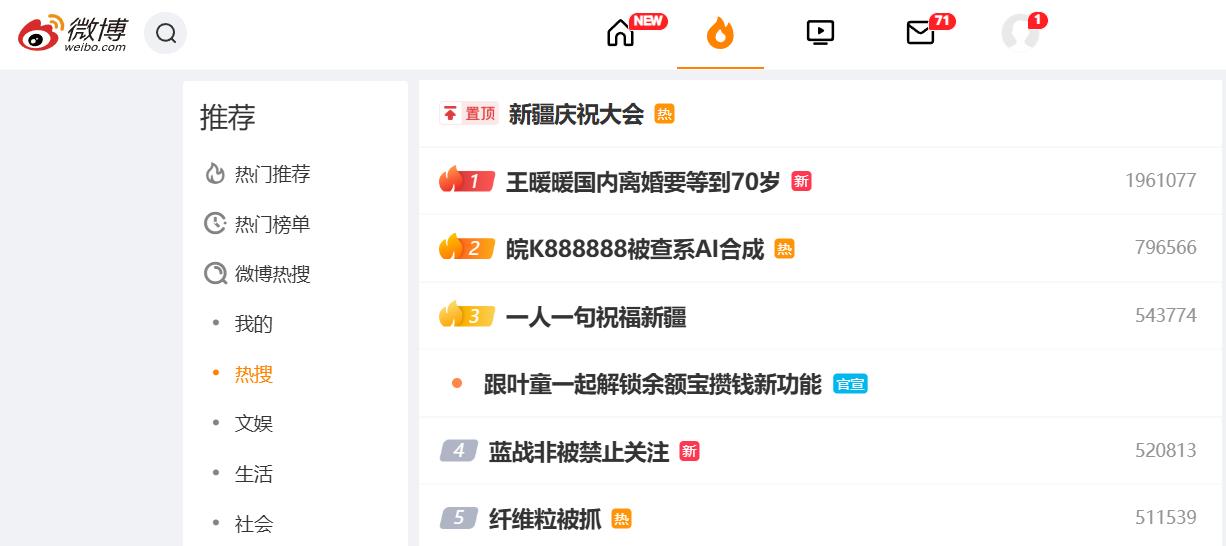Switch to the 社会 category
This screenshot has height=546, width=1226.
[x=253, y=524]
